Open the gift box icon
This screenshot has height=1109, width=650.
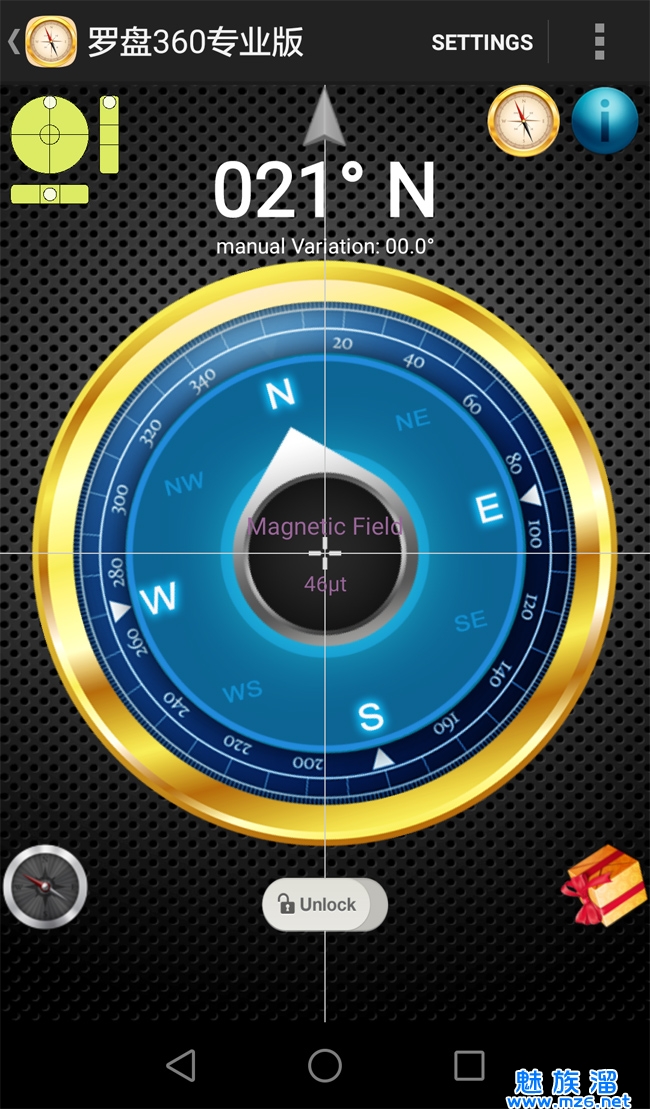605,886
